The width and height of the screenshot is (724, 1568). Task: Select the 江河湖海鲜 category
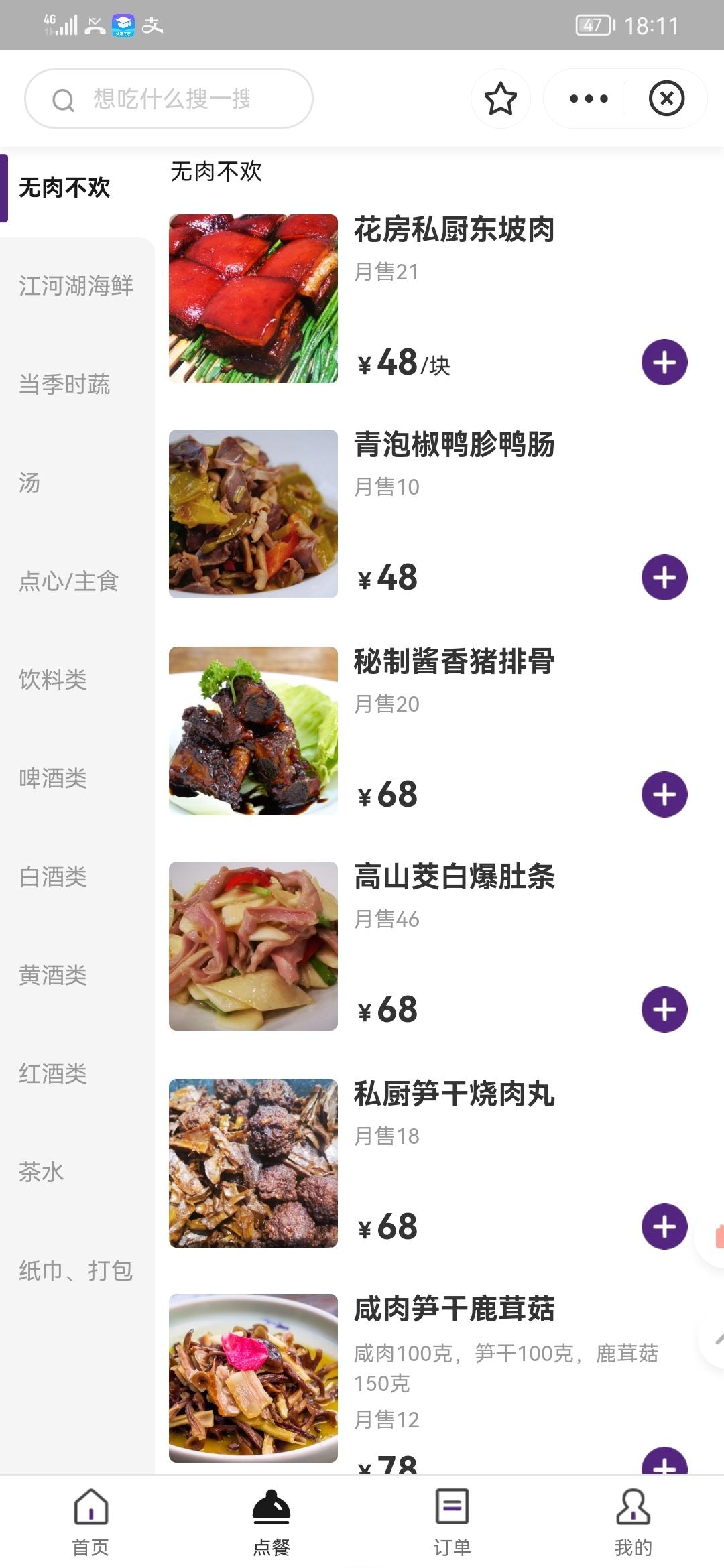(x=76, y=286)
